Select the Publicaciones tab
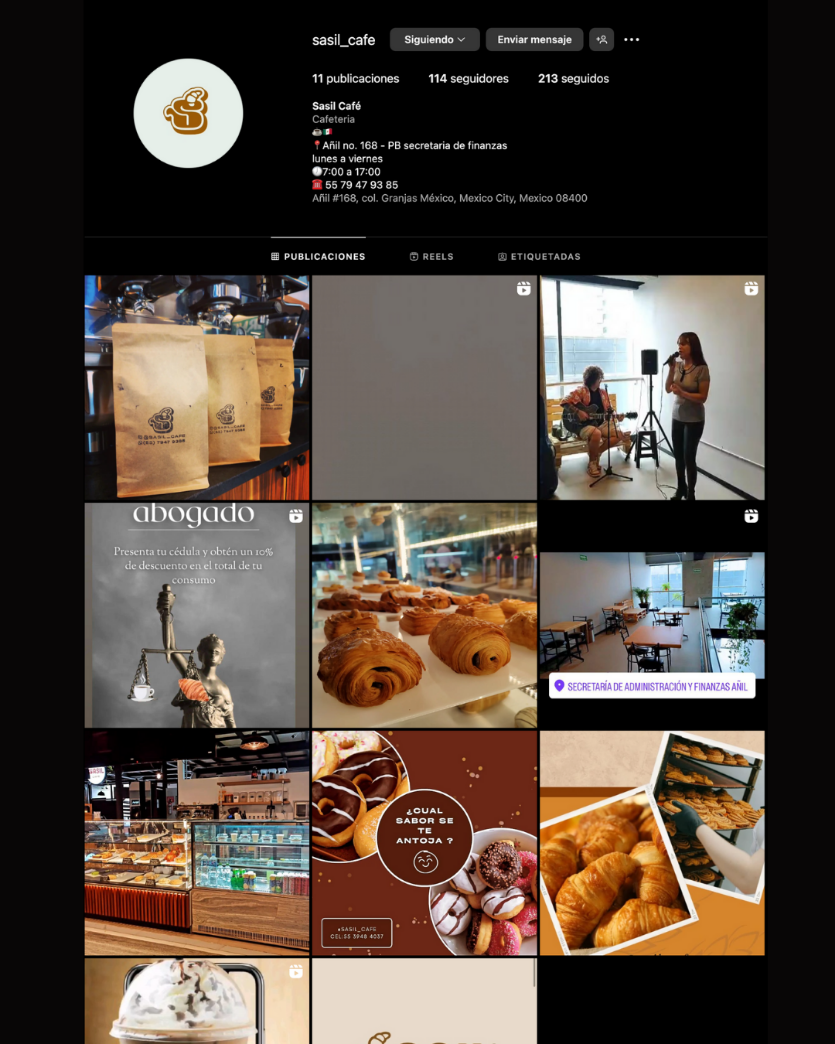This screenshot has width=835, height=1044. tap(318, 257)
